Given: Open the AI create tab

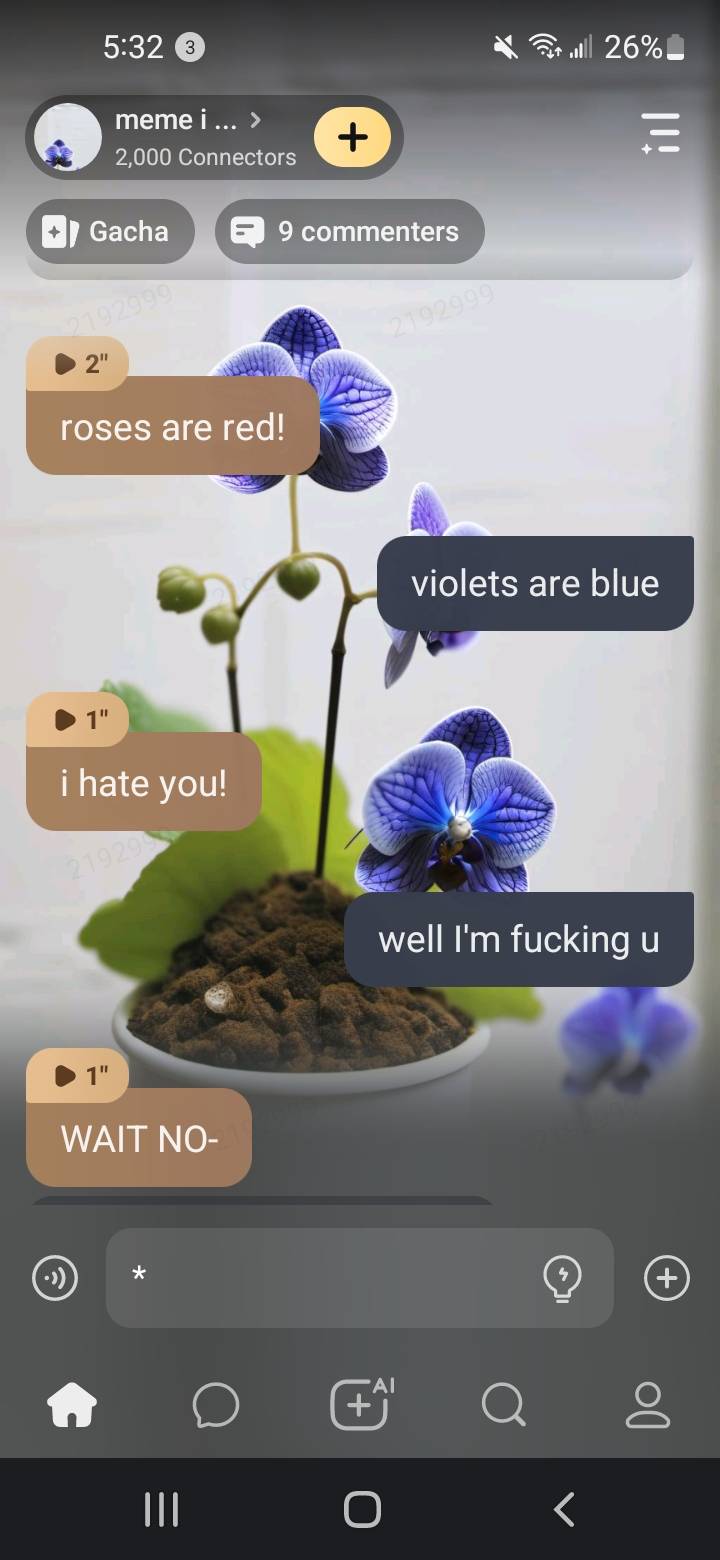Looking at the screenshot, I should click(360, 1405).
